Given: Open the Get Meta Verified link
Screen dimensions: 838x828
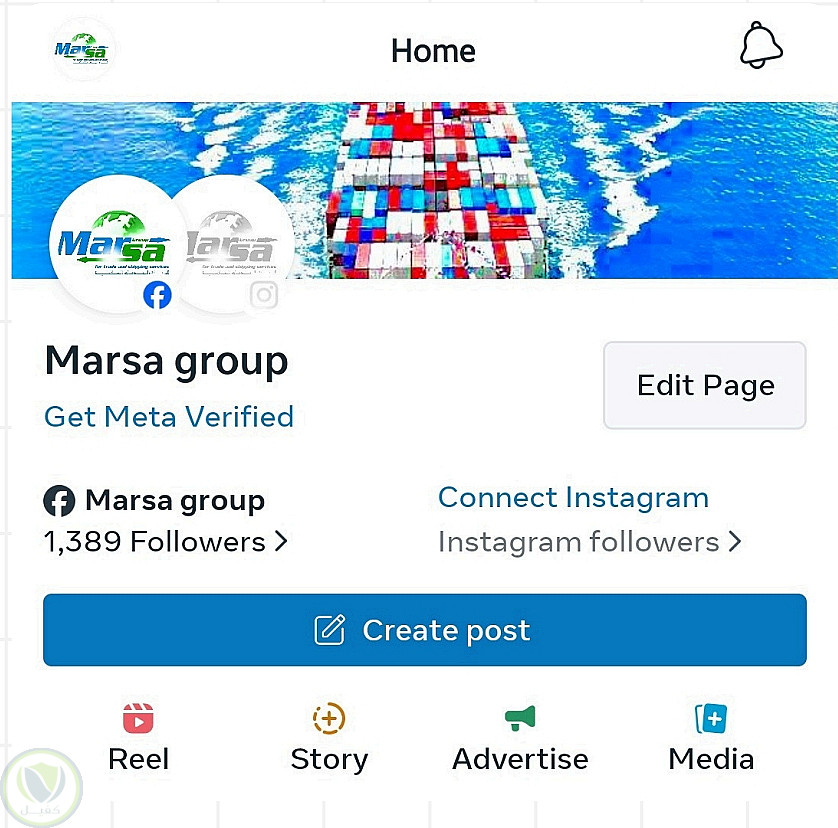Looking at the screenshot, I should pos(169,416).
